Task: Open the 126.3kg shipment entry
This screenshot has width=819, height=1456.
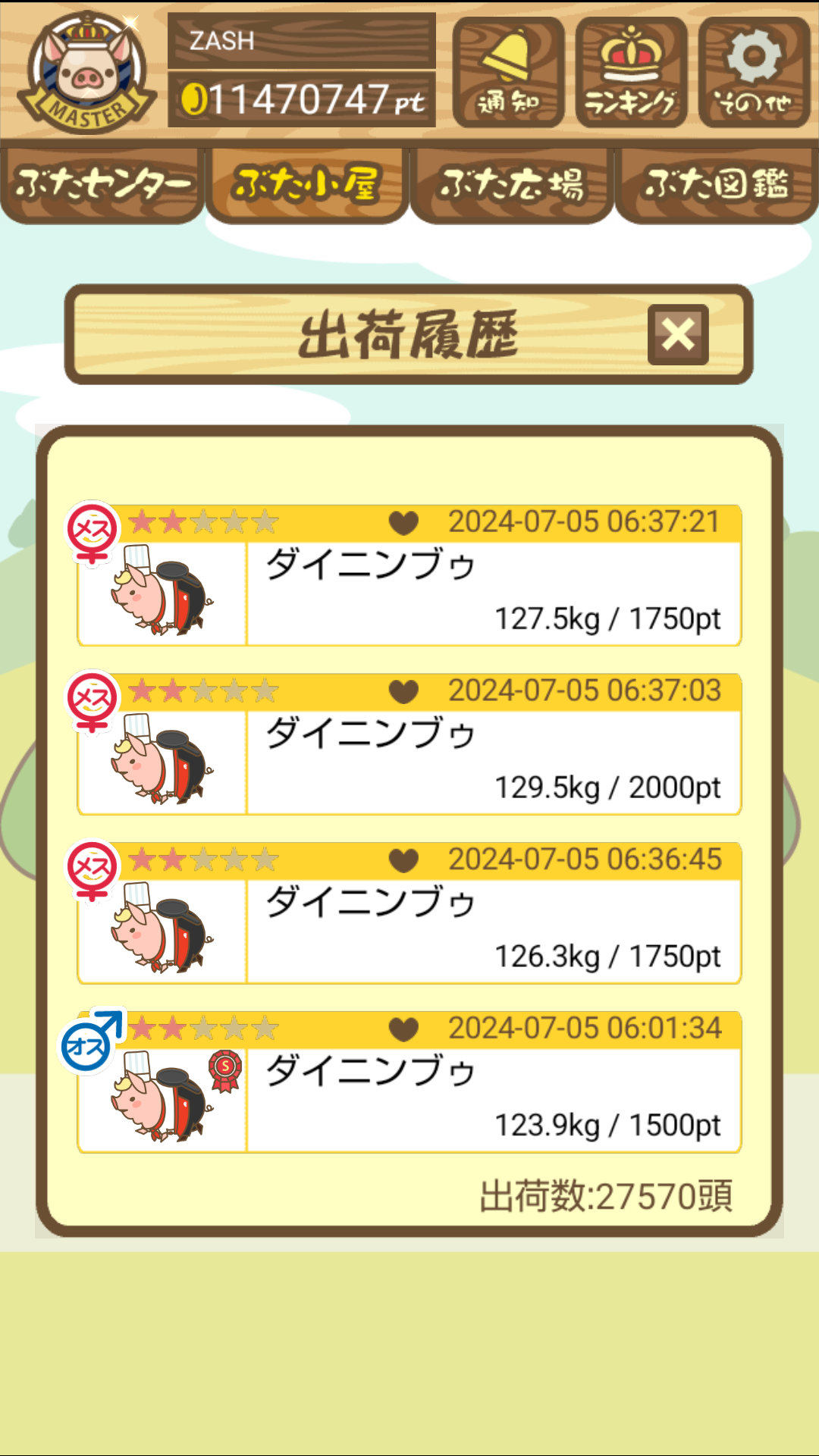Action: coord(409,914)
